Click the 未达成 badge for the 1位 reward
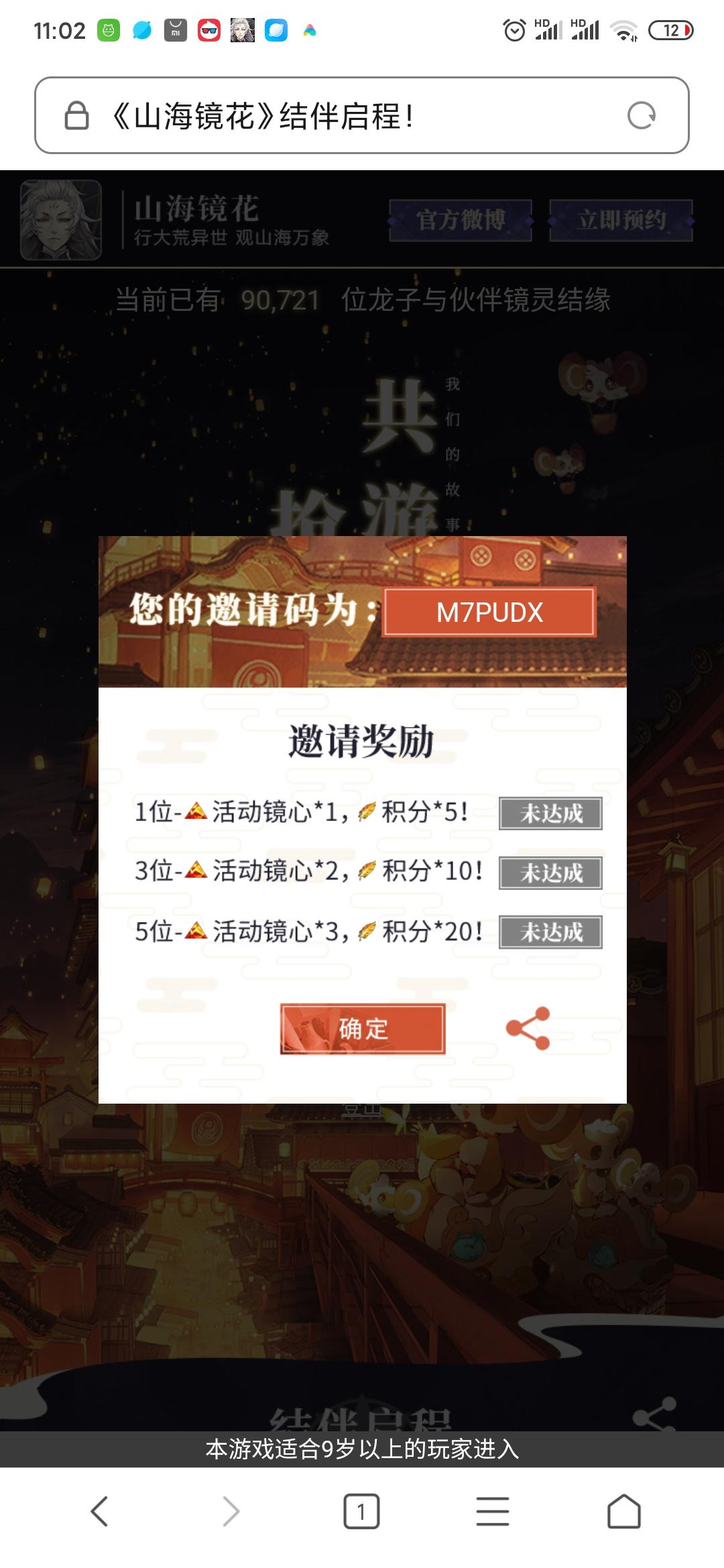The image size is (724, 1568). [550, 813]
